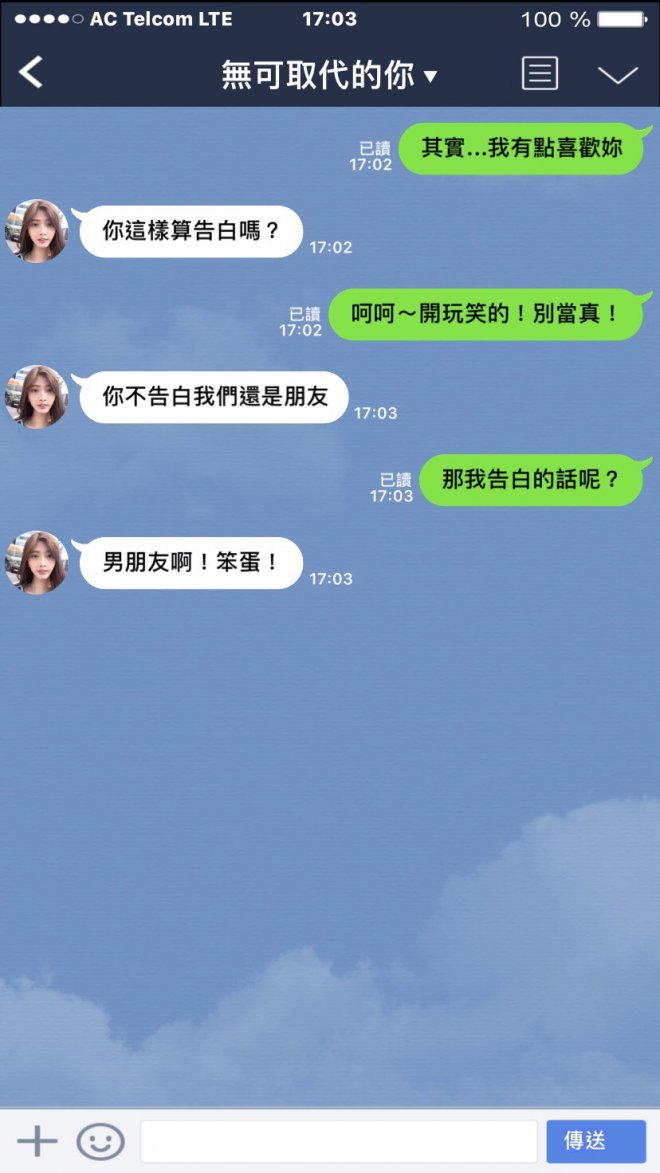View profile from avatar beside 男朋友啊！笨蛋！
660x1173 pixels.
pos(37,563)
